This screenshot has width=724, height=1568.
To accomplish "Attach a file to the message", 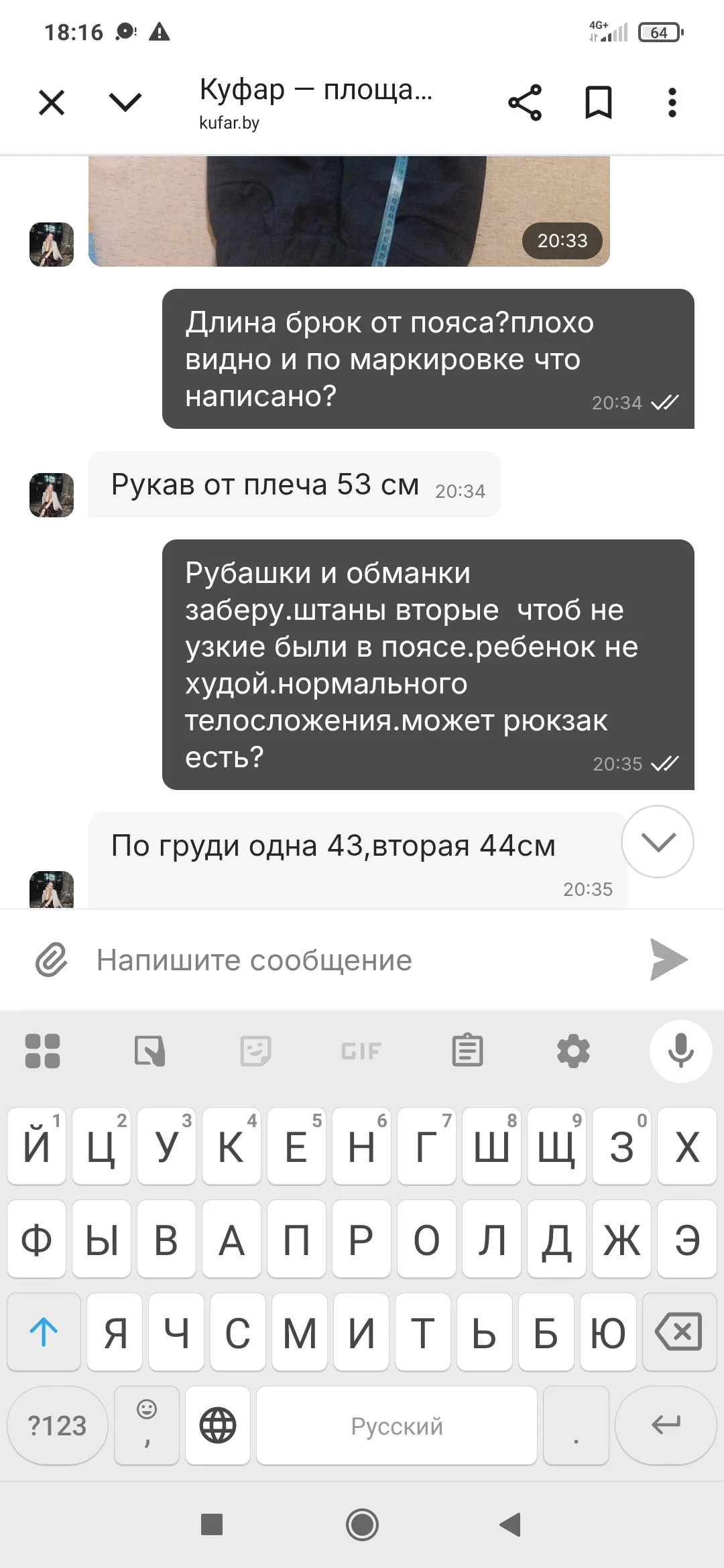I will point(52,960).
